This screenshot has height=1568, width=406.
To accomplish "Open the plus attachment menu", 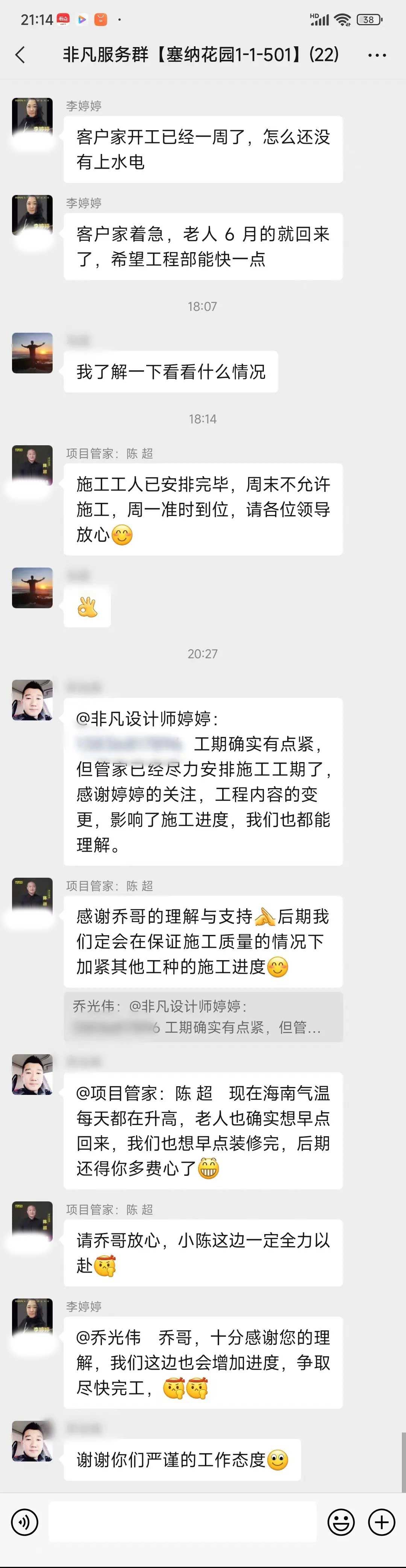I will coord(381,1522).
